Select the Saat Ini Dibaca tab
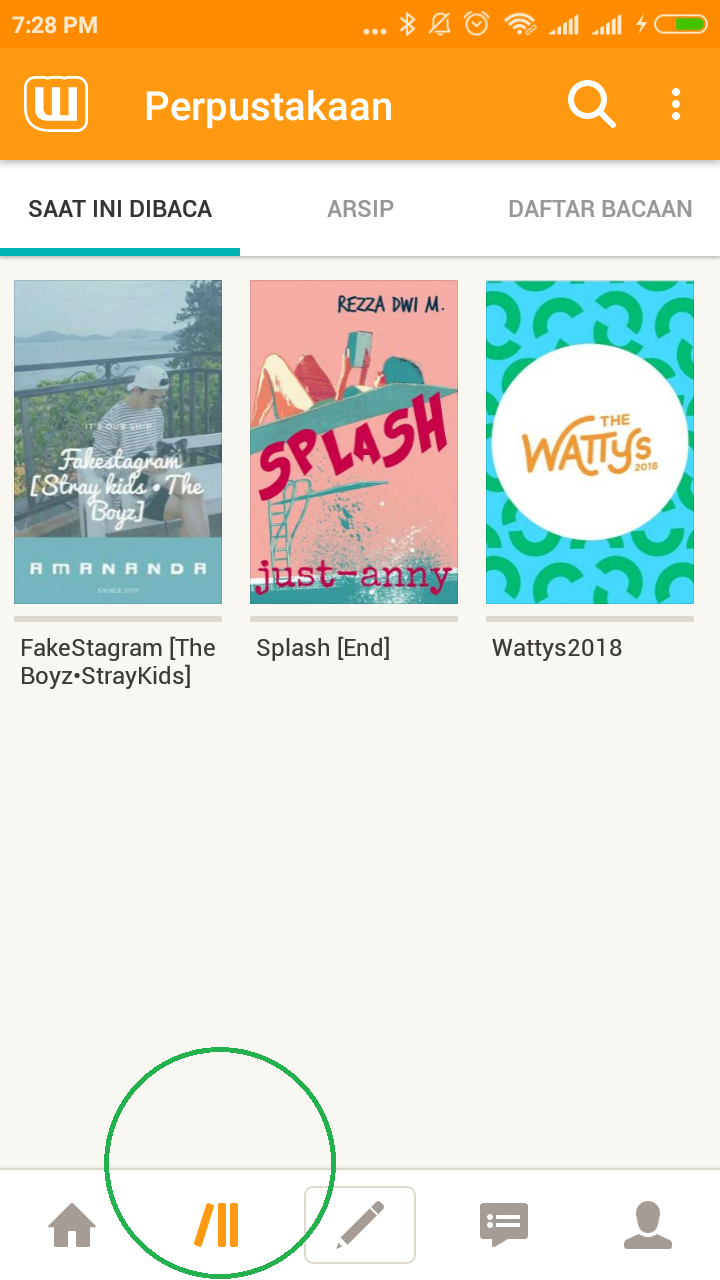This screenshot has height=1280, width=720. [120, 209]
